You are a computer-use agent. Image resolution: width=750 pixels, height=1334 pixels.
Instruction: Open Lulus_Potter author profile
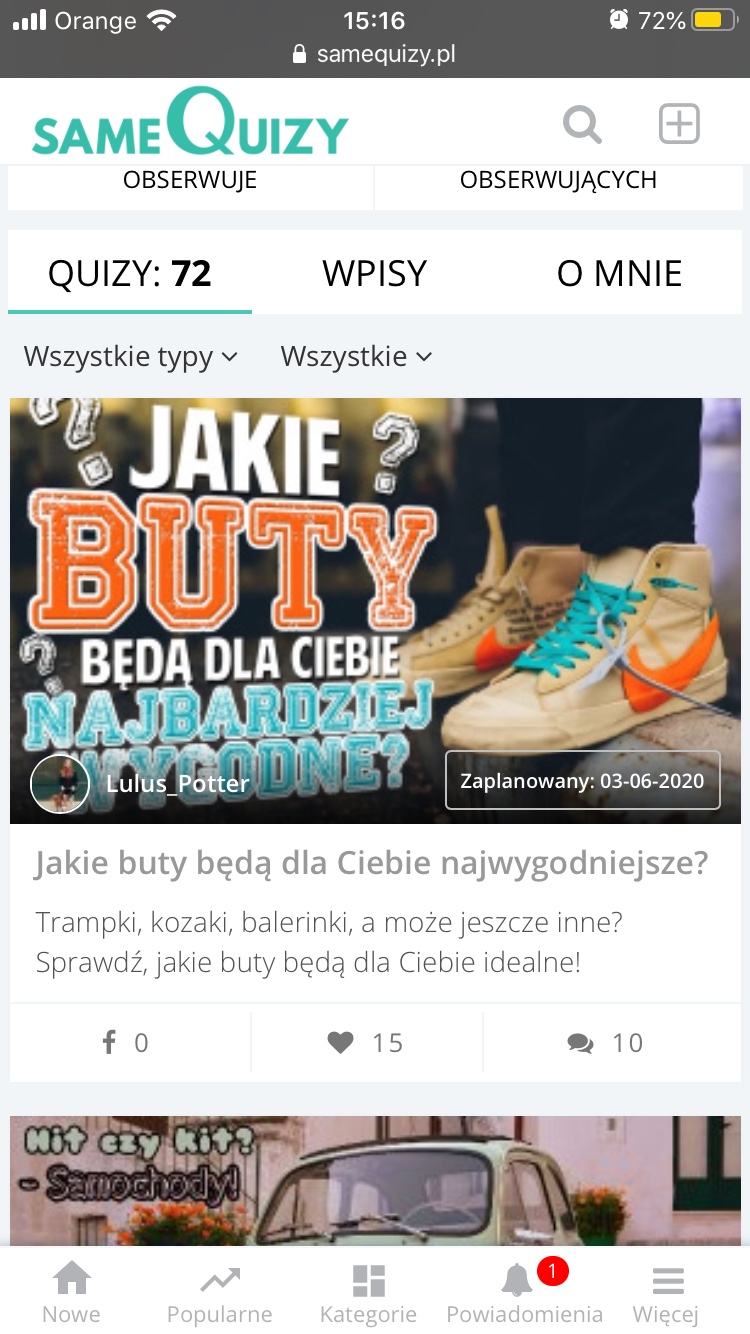176,783
